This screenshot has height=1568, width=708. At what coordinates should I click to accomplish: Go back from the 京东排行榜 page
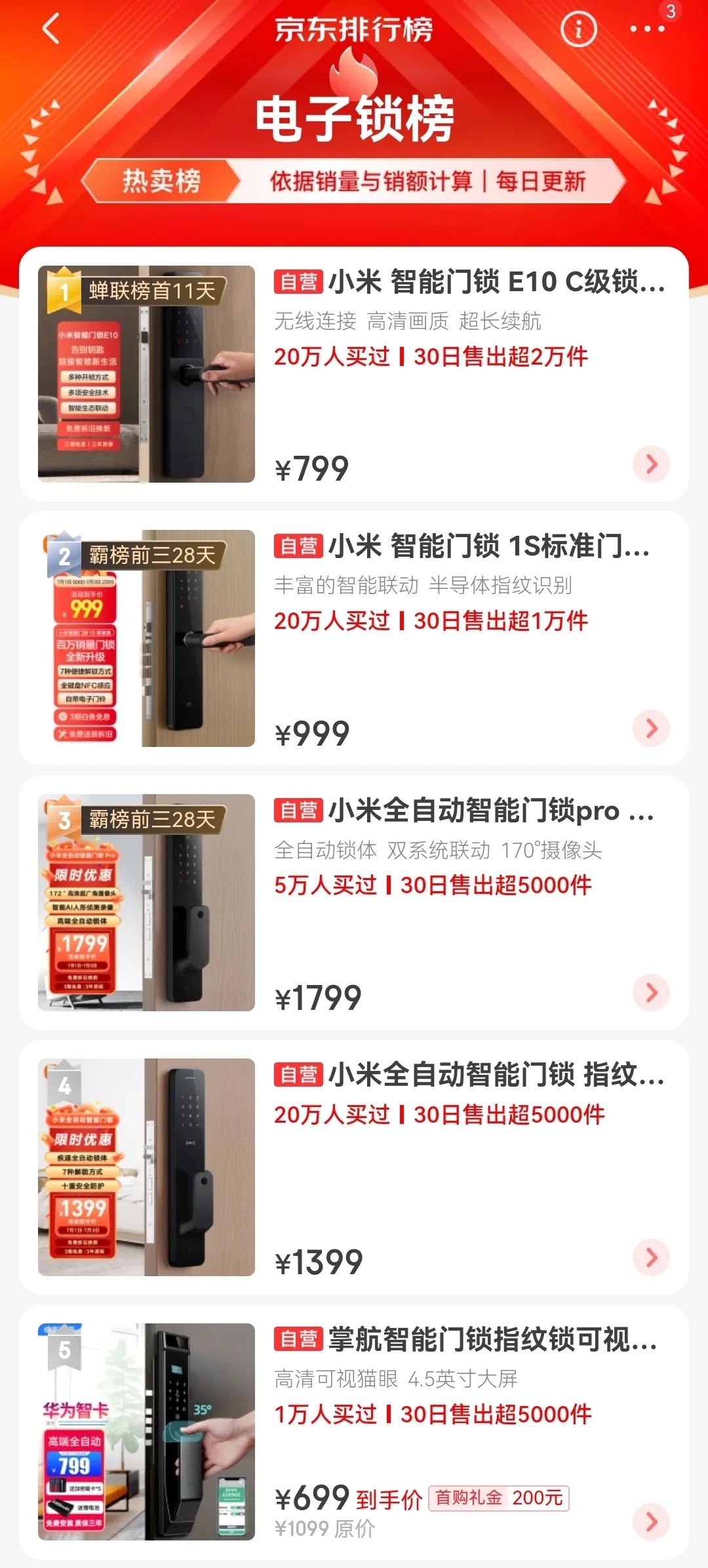51,30
